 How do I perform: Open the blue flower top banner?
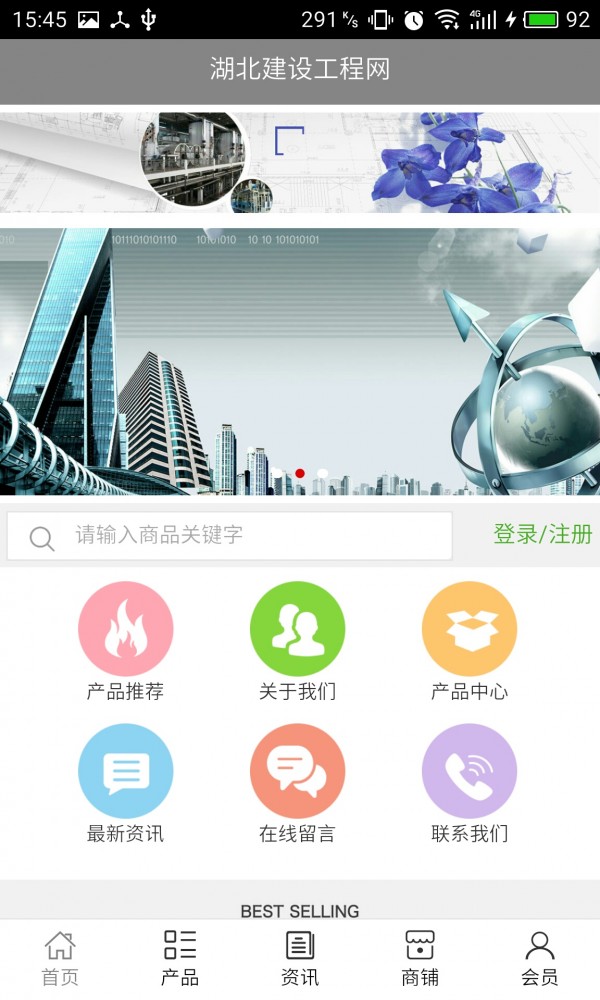[x=300, y=160]
